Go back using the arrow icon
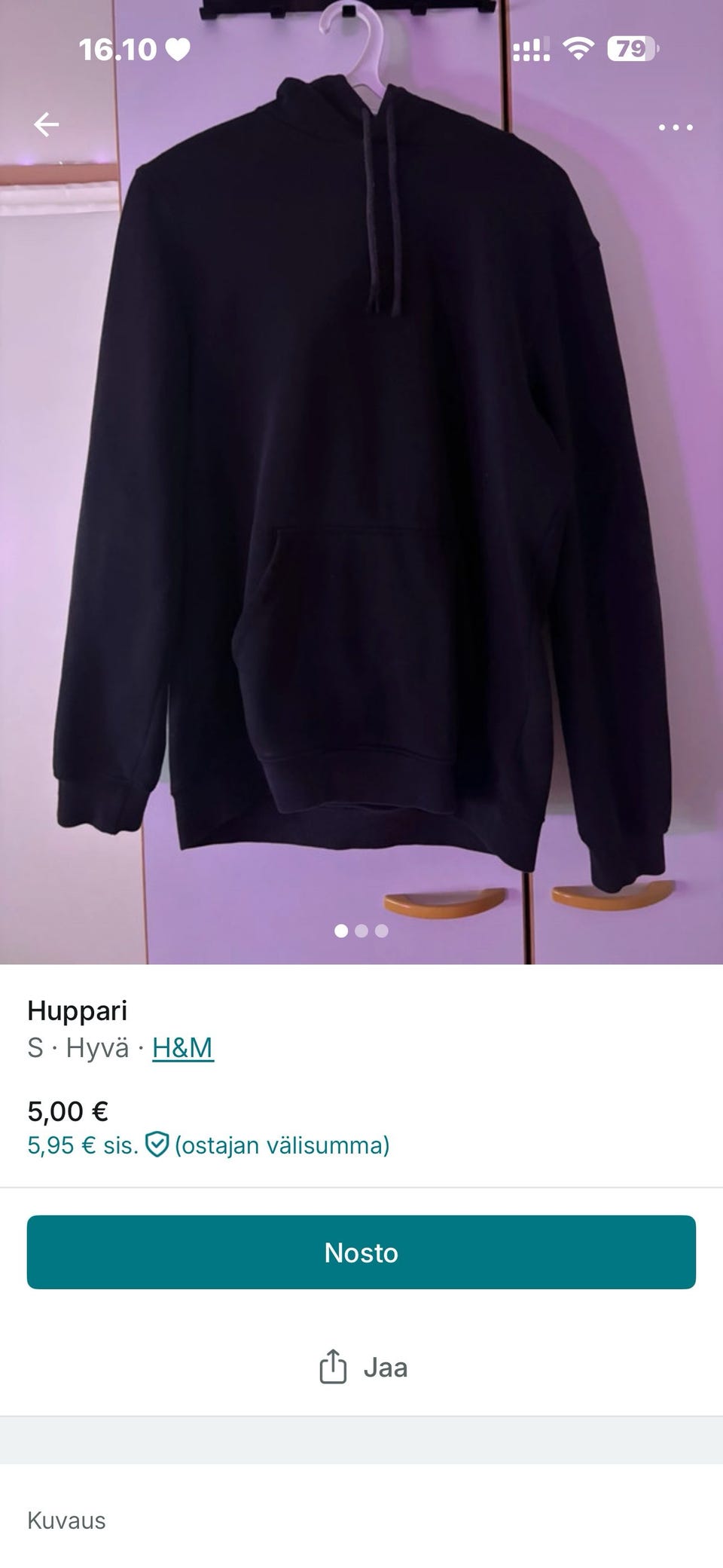Image resolution: width=723 pixels, height=1568 pixels. click(47, 125)
